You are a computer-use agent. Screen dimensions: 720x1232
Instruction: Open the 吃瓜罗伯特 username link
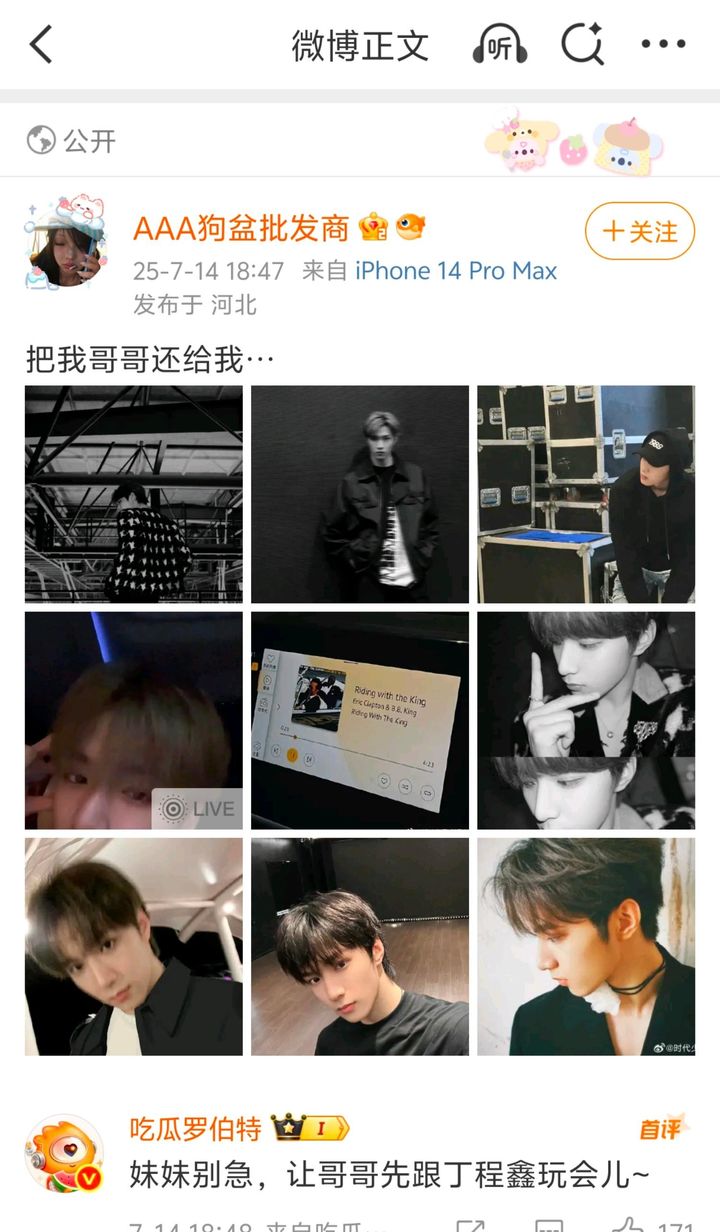pyautogui.click(x=195, y=1129)
